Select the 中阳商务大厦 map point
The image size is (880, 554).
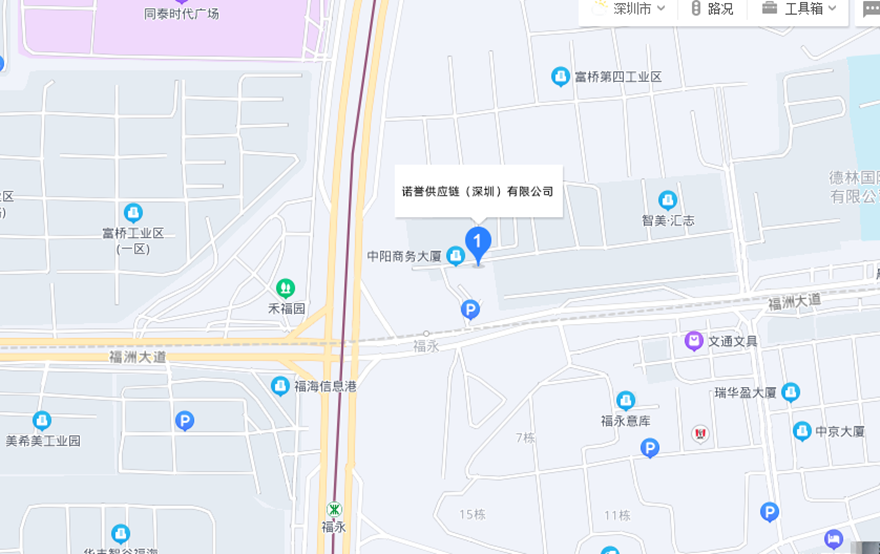click(x=455, y=257)
